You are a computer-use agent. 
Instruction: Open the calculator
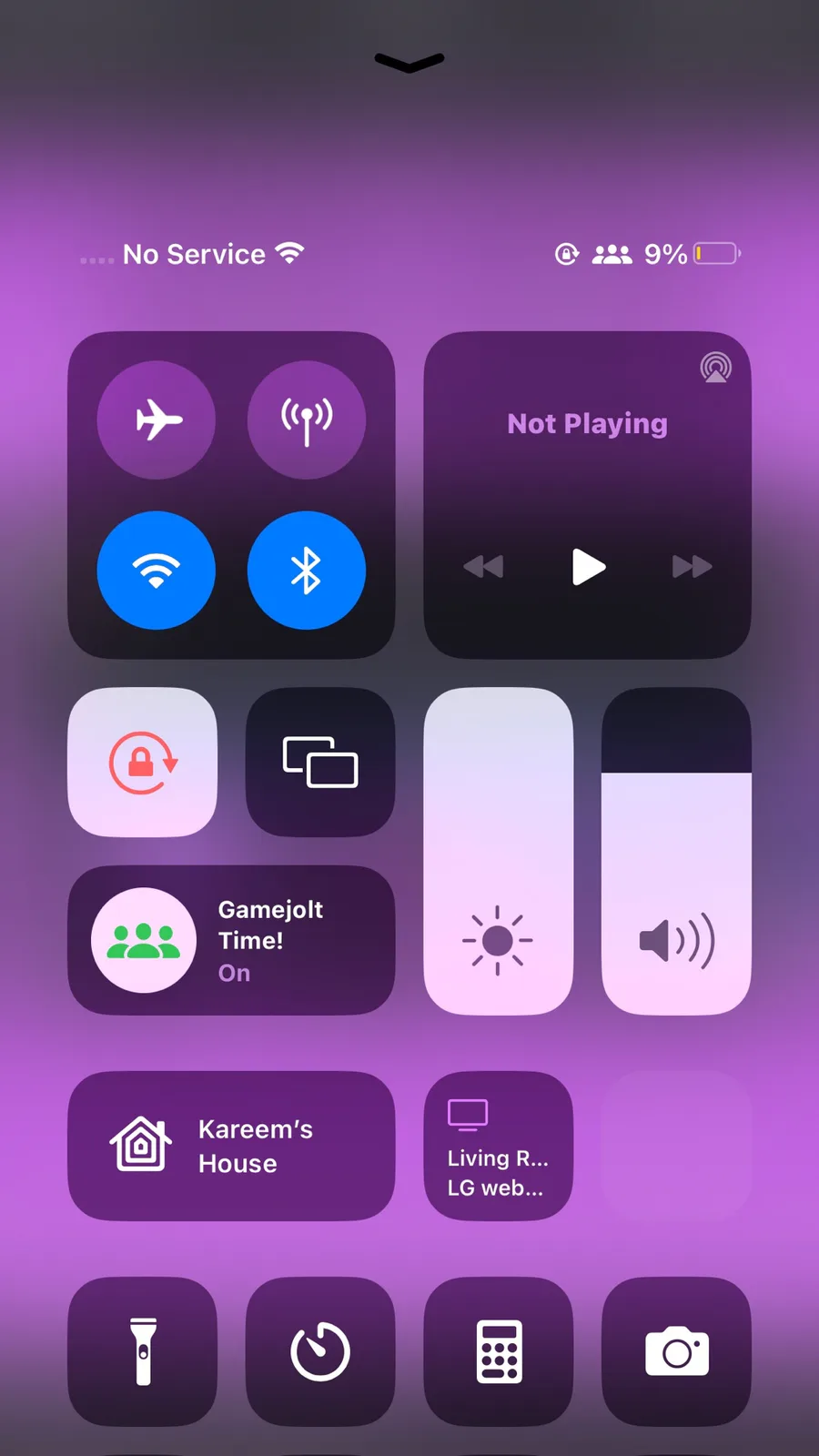[x=499, y=1351]
